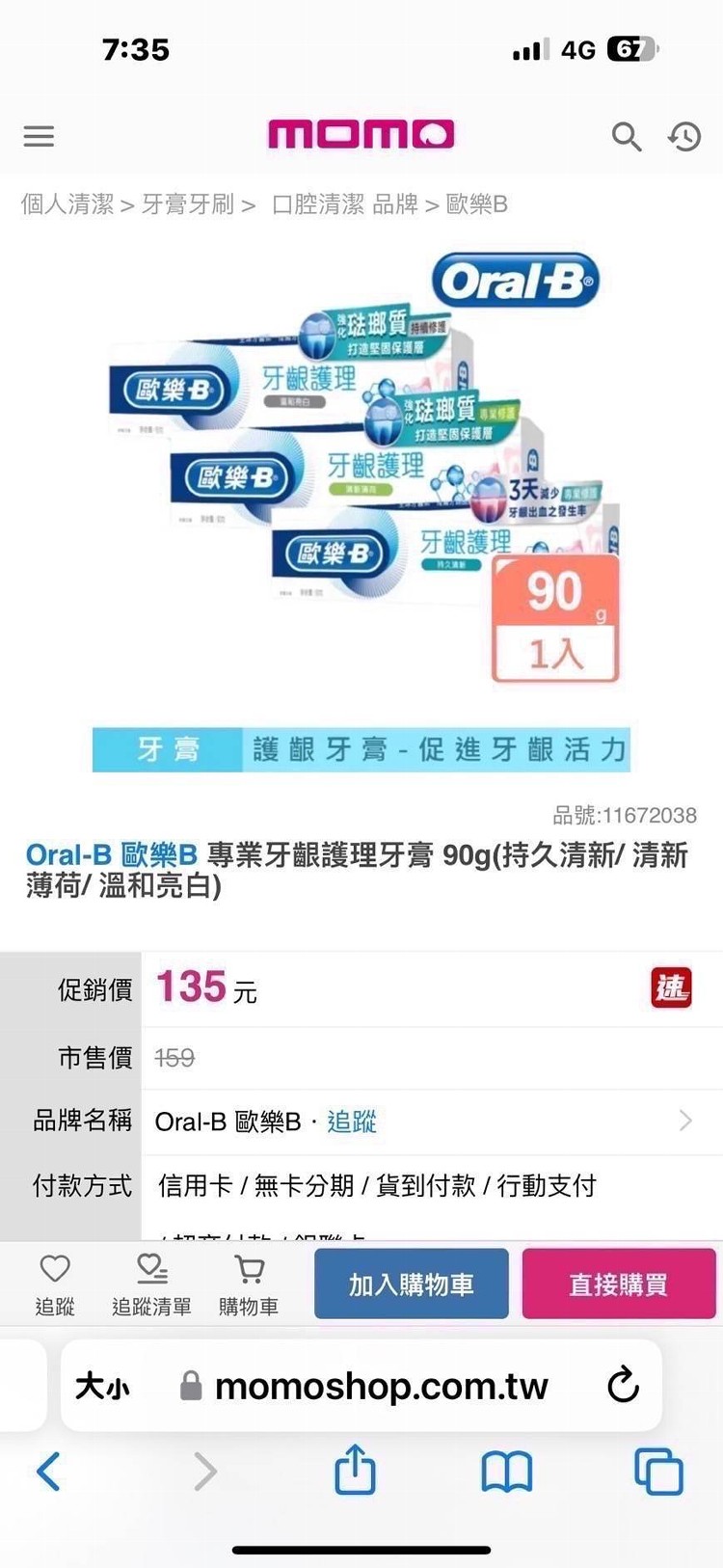Open the 牙膏牙刷 breadcrumb link
The height and width of the screenshot is (1568, 723).
pos(188,204)
